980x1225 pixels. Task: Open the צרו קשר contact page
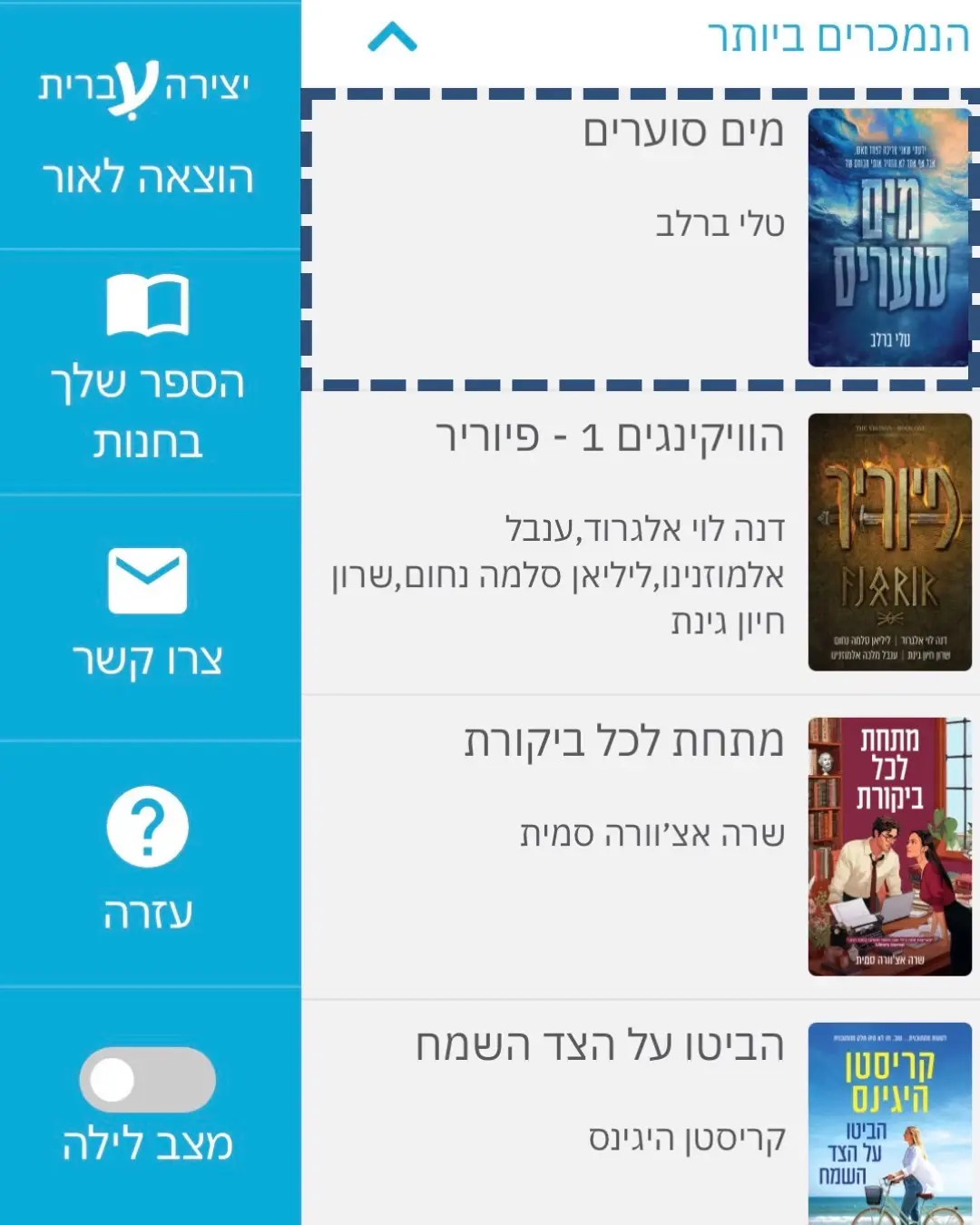[148, 617]
